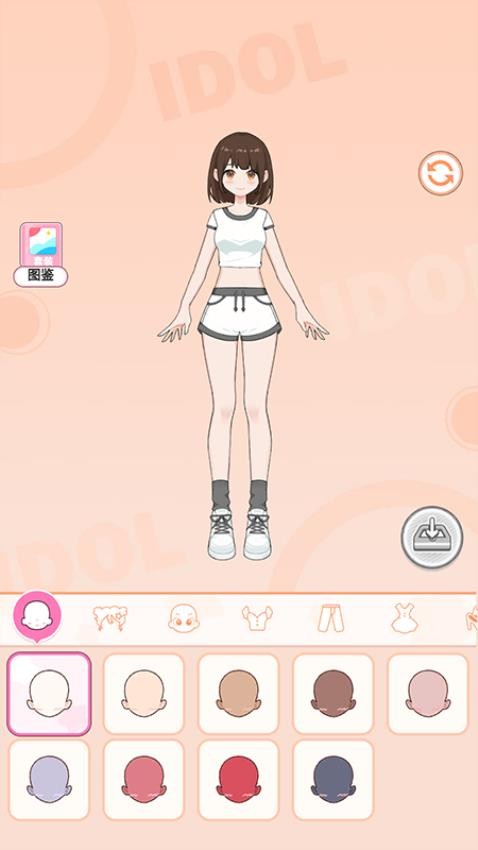This screenshot has height=850, width=478.
Task: Save the character with download button
Action: pos(432,538)
